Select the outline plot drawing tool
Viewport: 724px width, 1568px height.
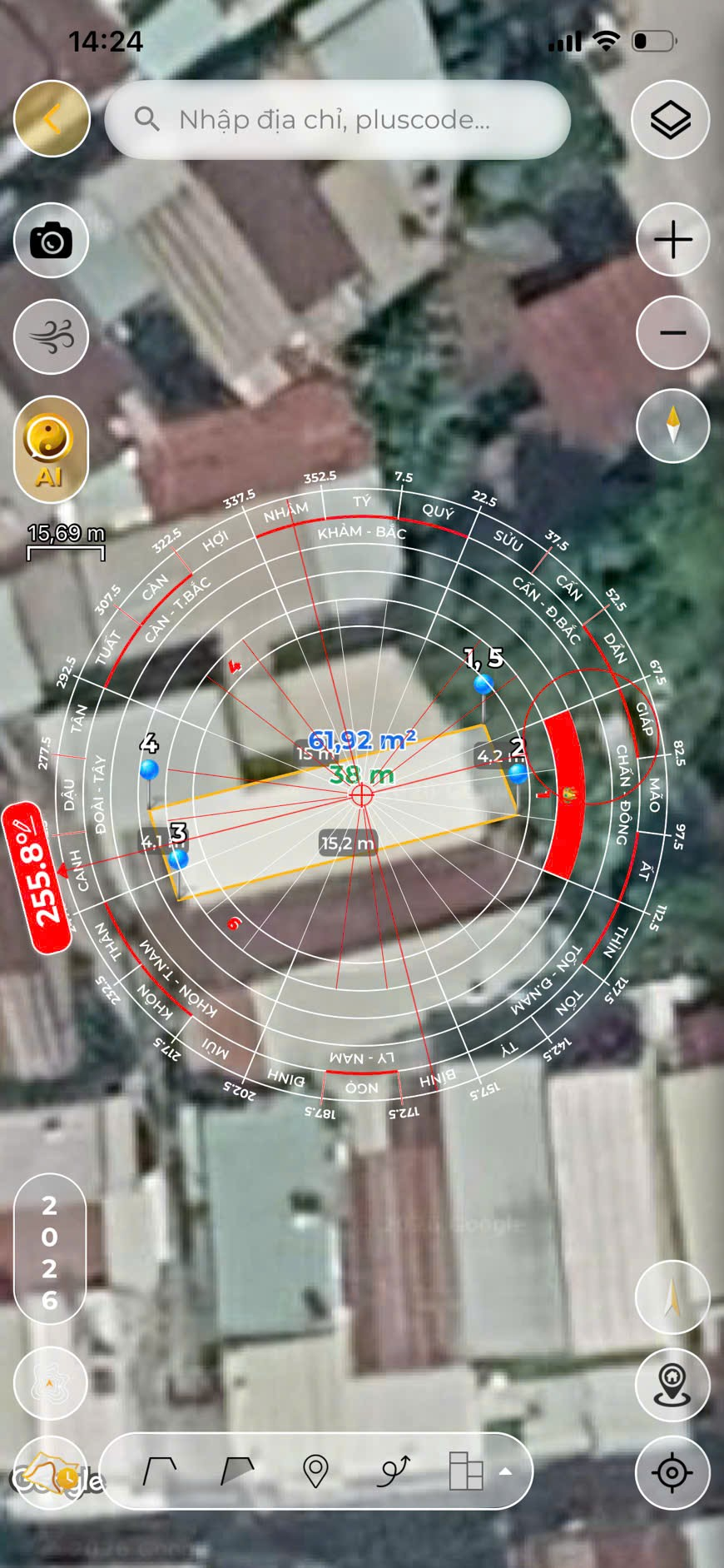[158, 1471]
